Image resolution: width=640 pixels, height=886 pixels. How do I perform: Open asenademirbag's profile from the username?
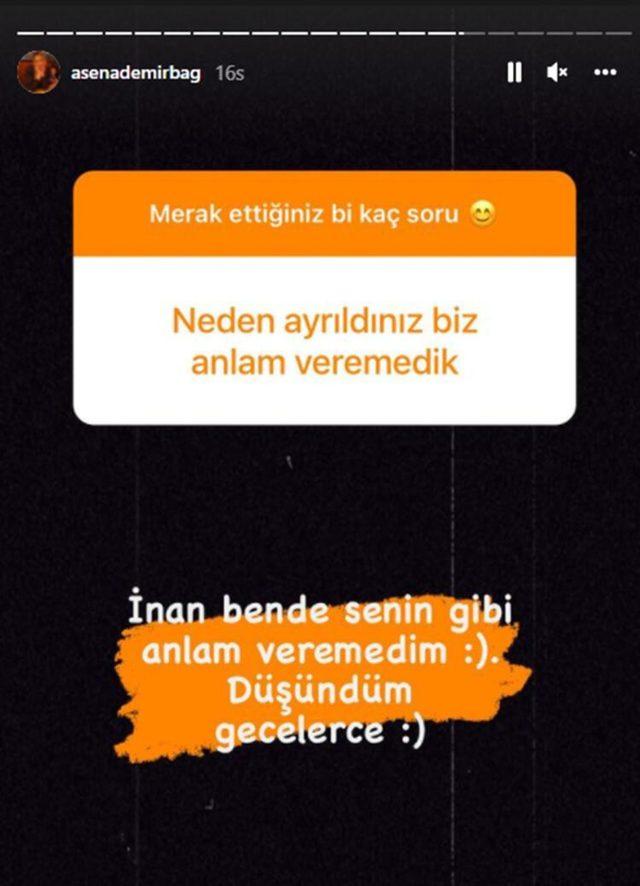pyautogui.click(x=136, y=73)
